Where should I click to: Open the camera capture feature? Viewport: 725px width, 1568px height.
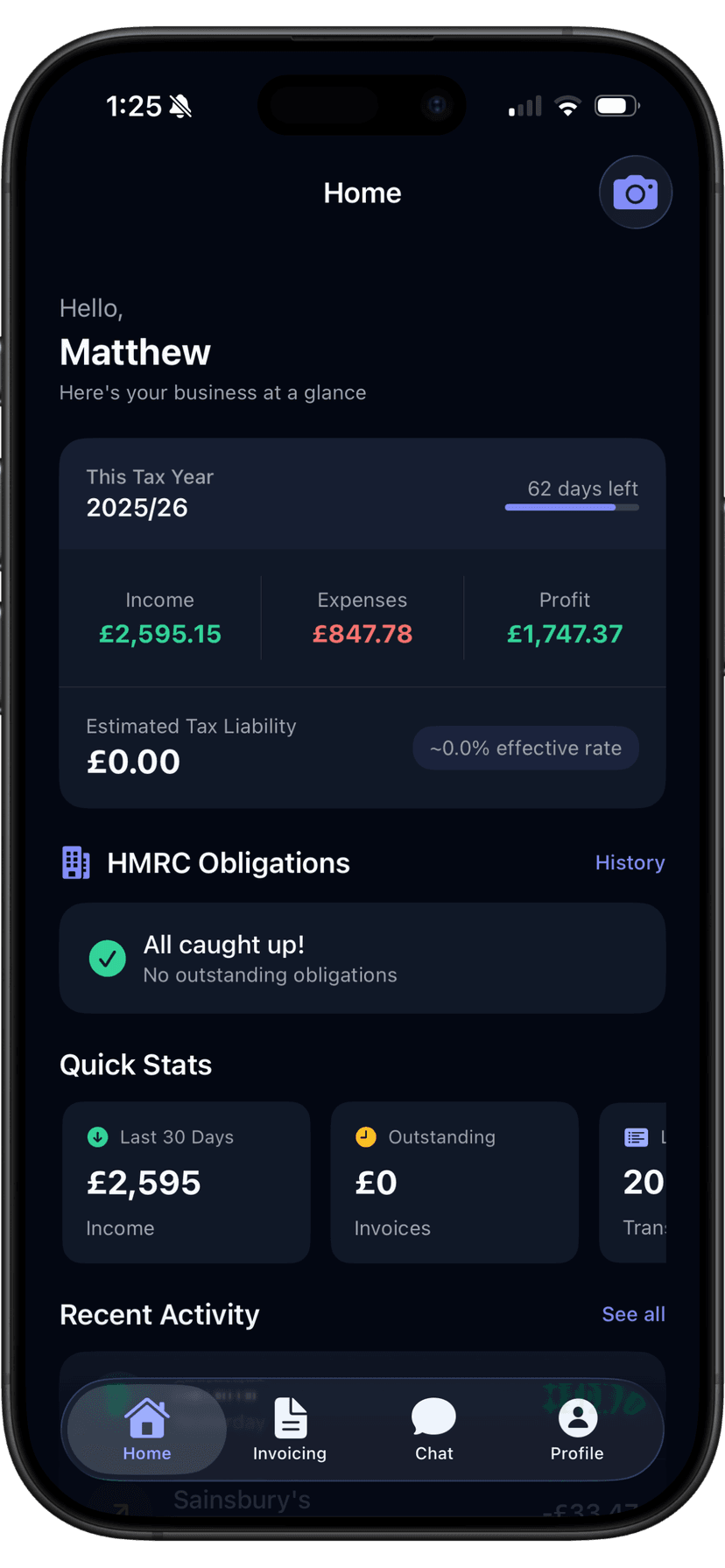pyautogui.click(x=636, y=192)
